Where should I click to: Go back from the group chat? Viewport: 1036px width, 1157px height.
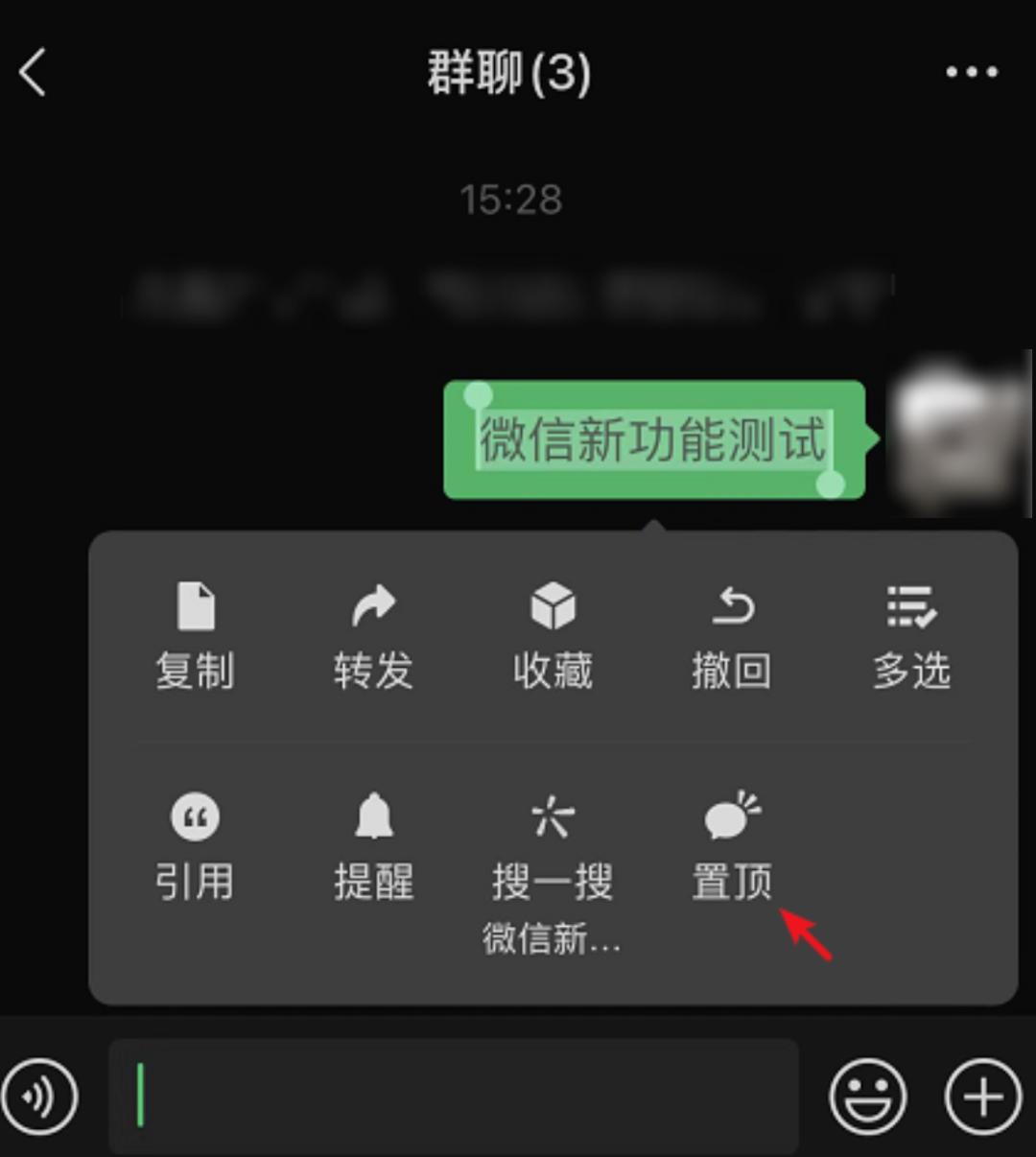click(34, 73)
